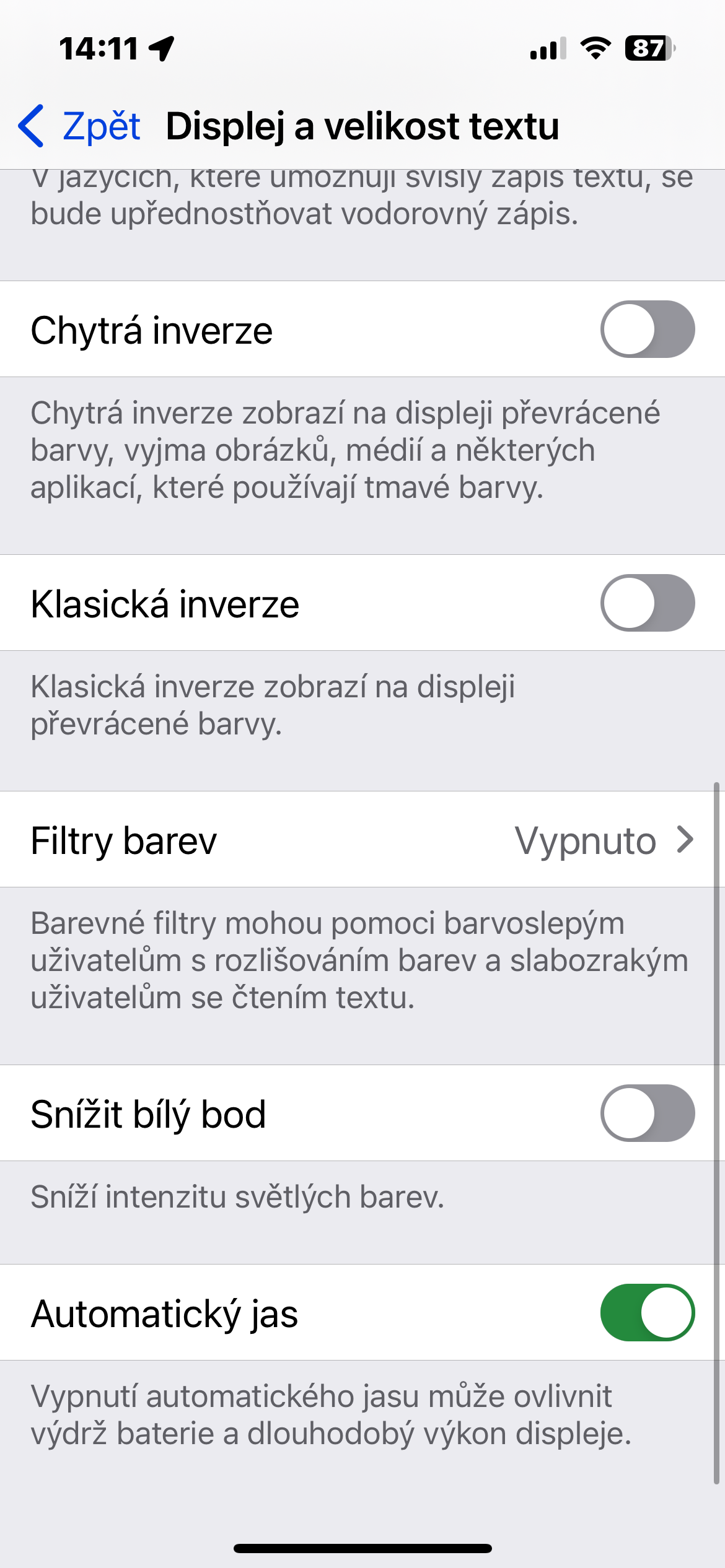Enable the Chytrá inverze switch
The image size is (725, 1568).
(x=647, y=329)
